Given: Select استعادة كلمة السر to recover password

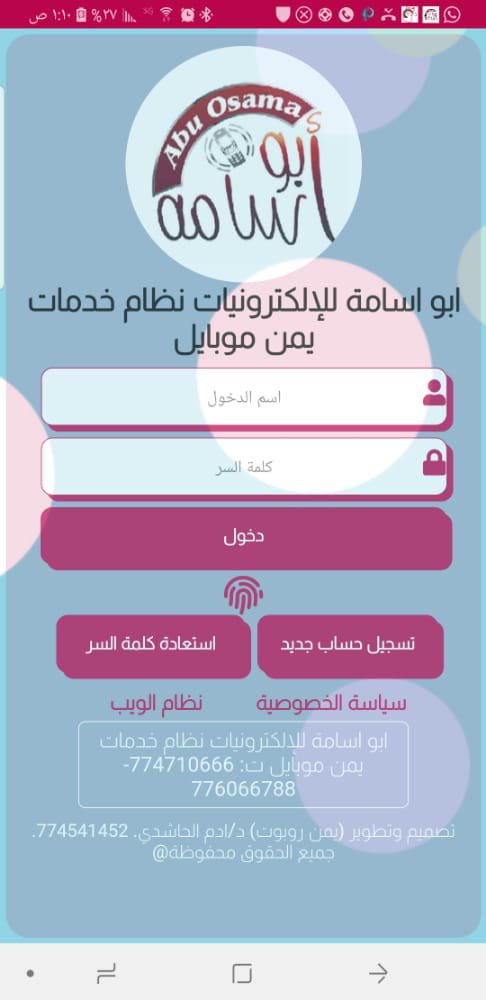Looking at the screenshot, I should (152, 645).
